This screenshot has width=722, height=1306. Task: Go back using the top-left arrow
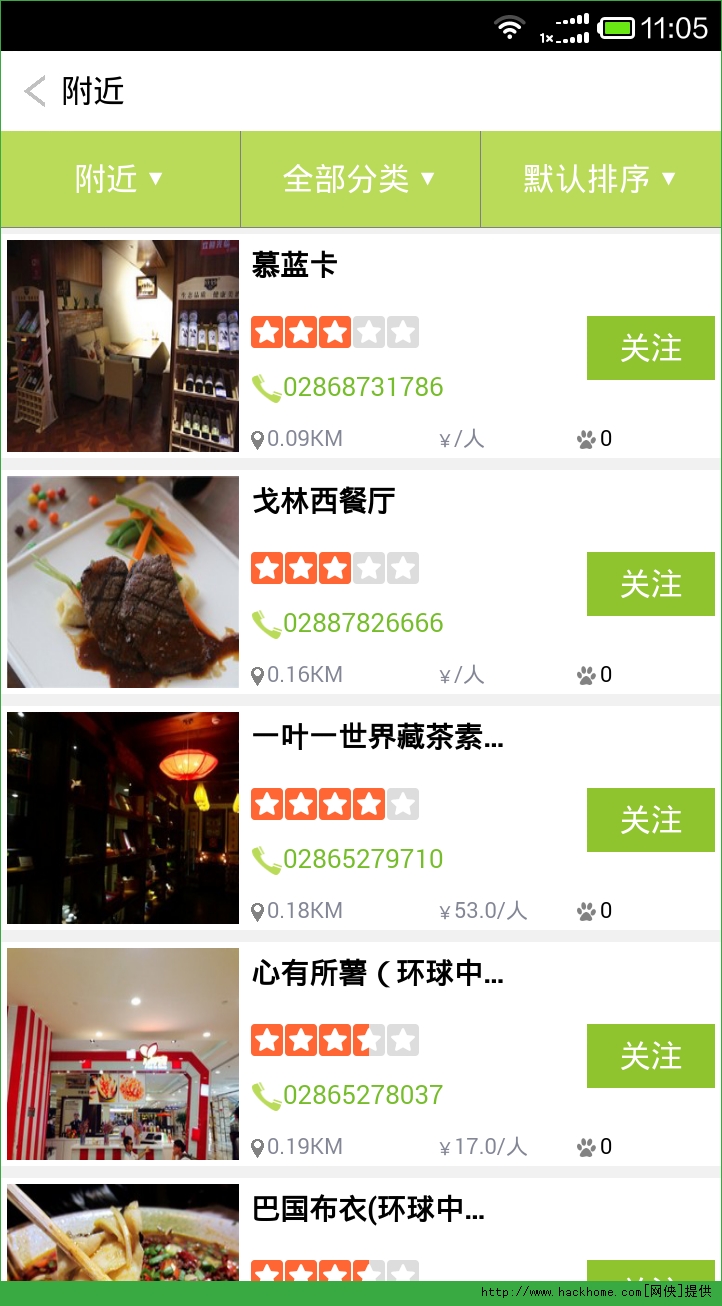pyautogui.click(x=35, y=91)
